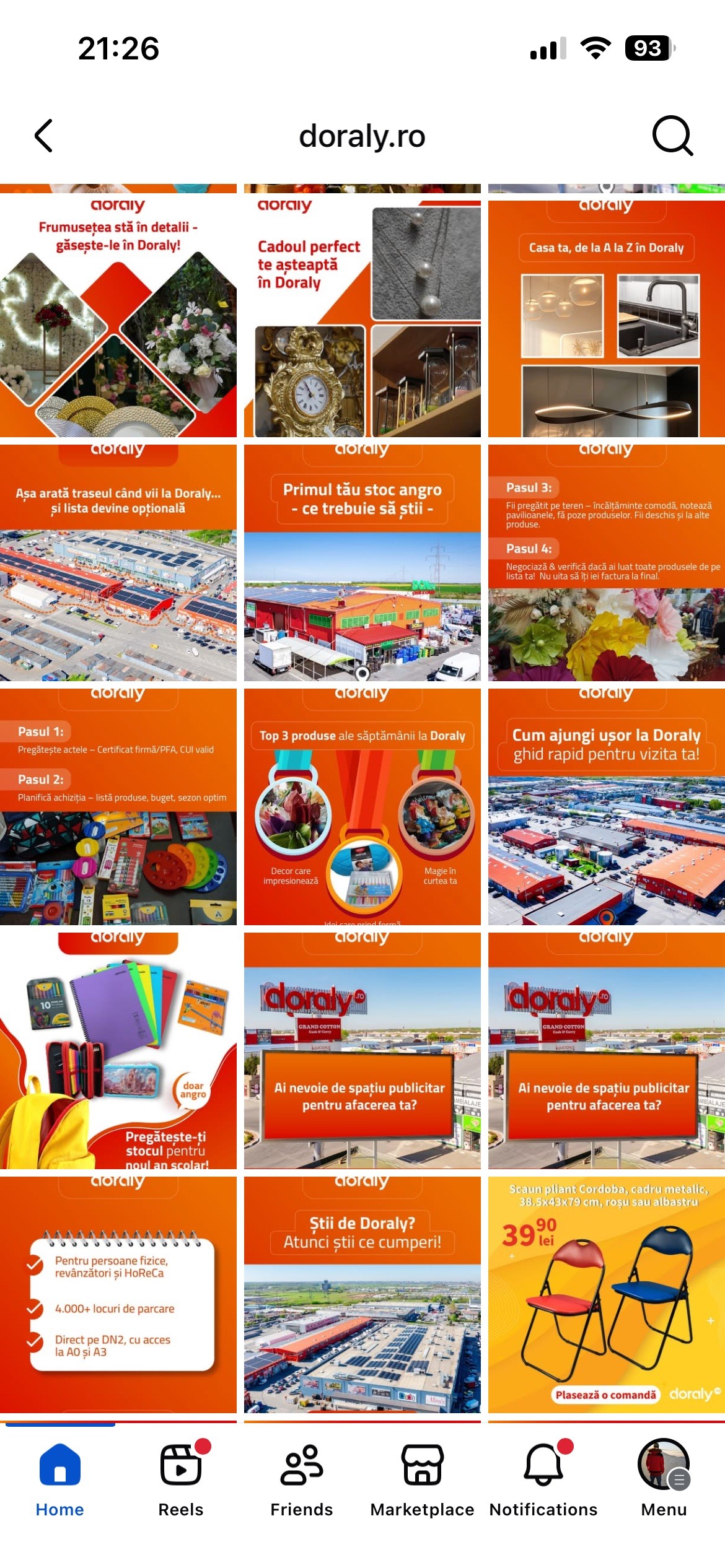
Task: Open search on doraly.ro page
Action: 672,136
